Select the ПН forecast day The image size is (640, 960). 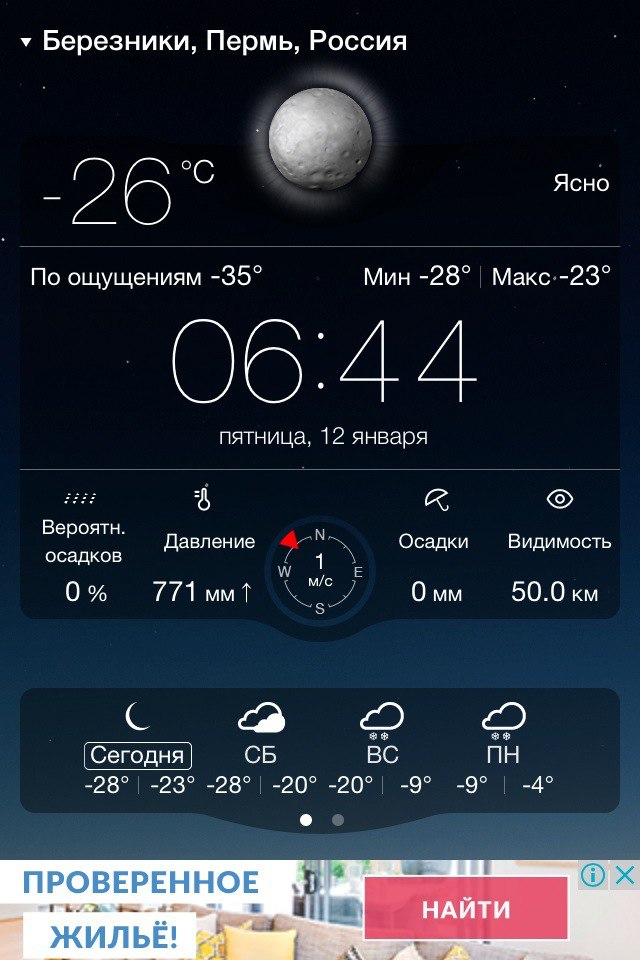point(503,754)
